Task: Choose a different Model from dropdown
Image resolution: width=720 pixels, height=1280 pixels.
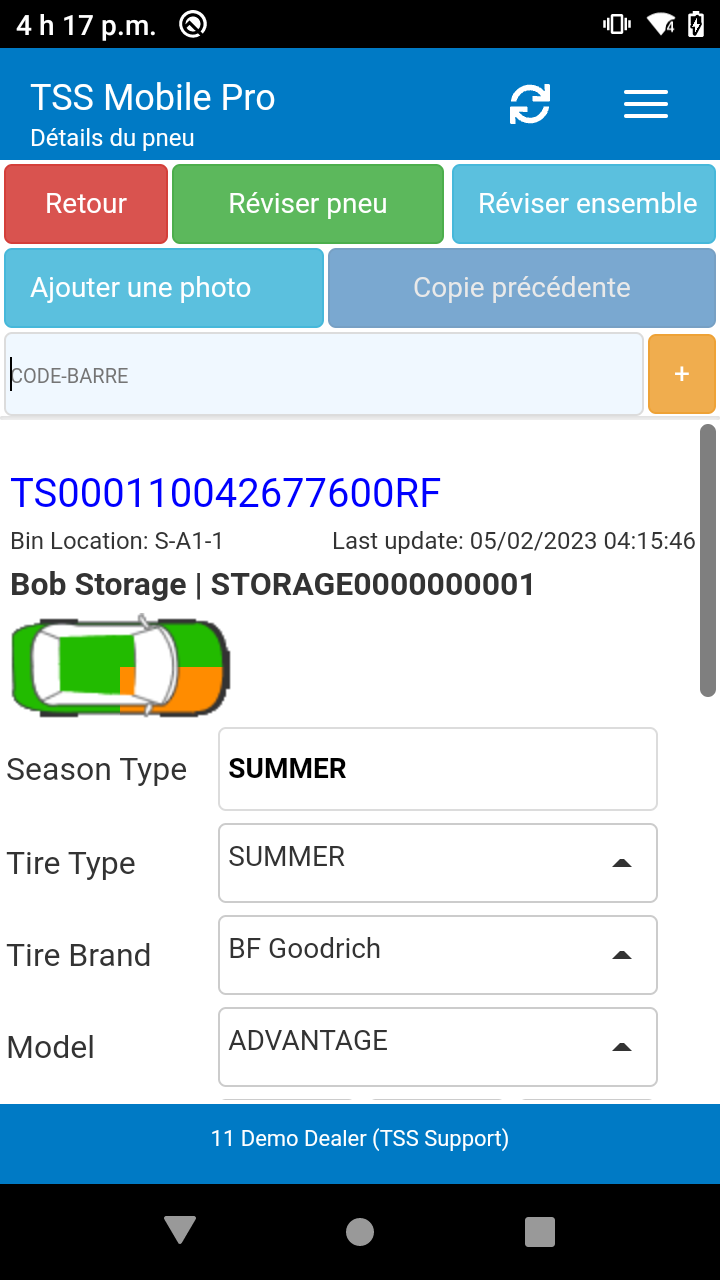Action: pyautogui.click(x=438, y=1046)
